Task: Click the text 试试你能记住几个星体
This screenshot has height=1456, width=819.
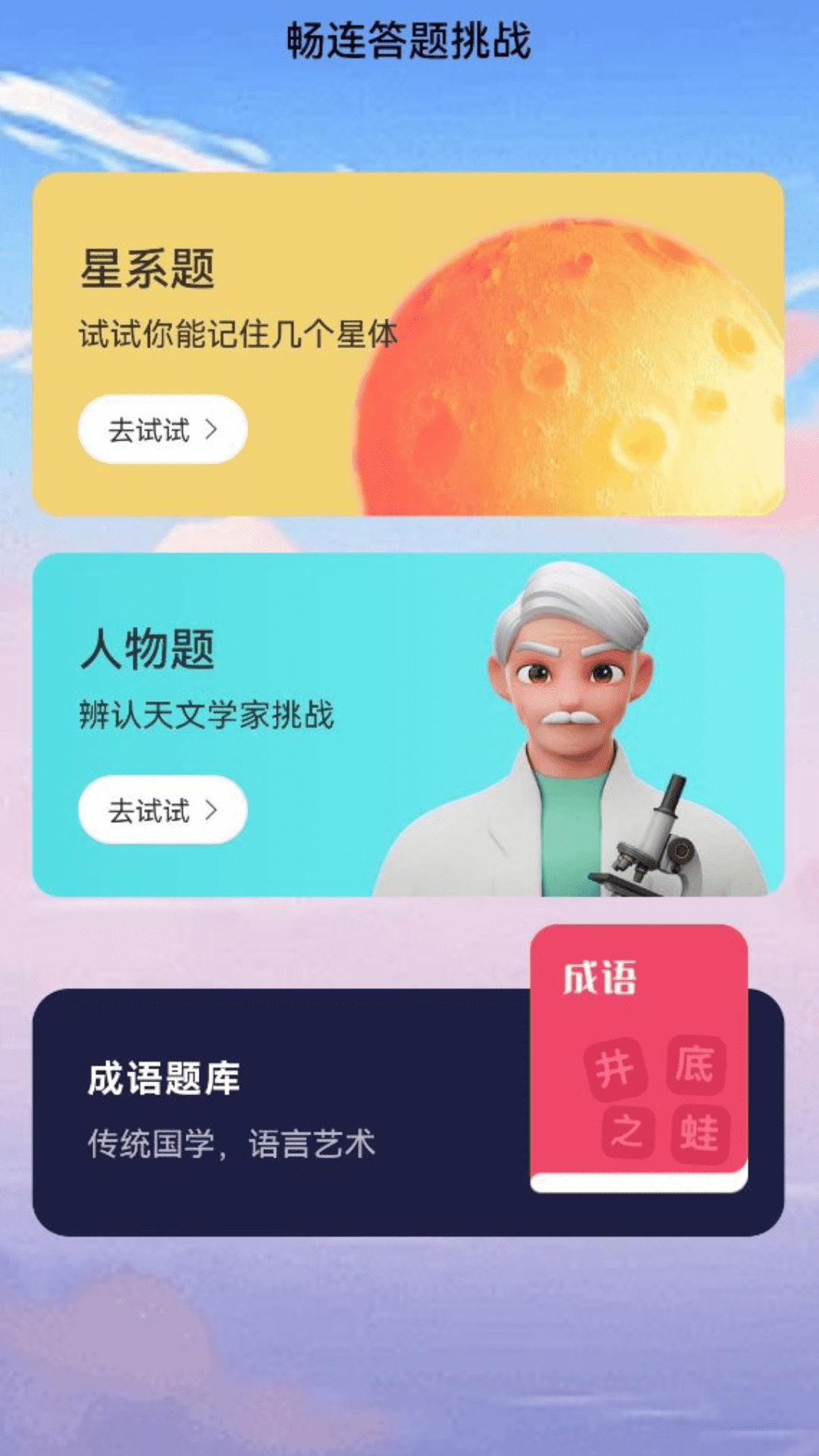Action: pos(240,332)
